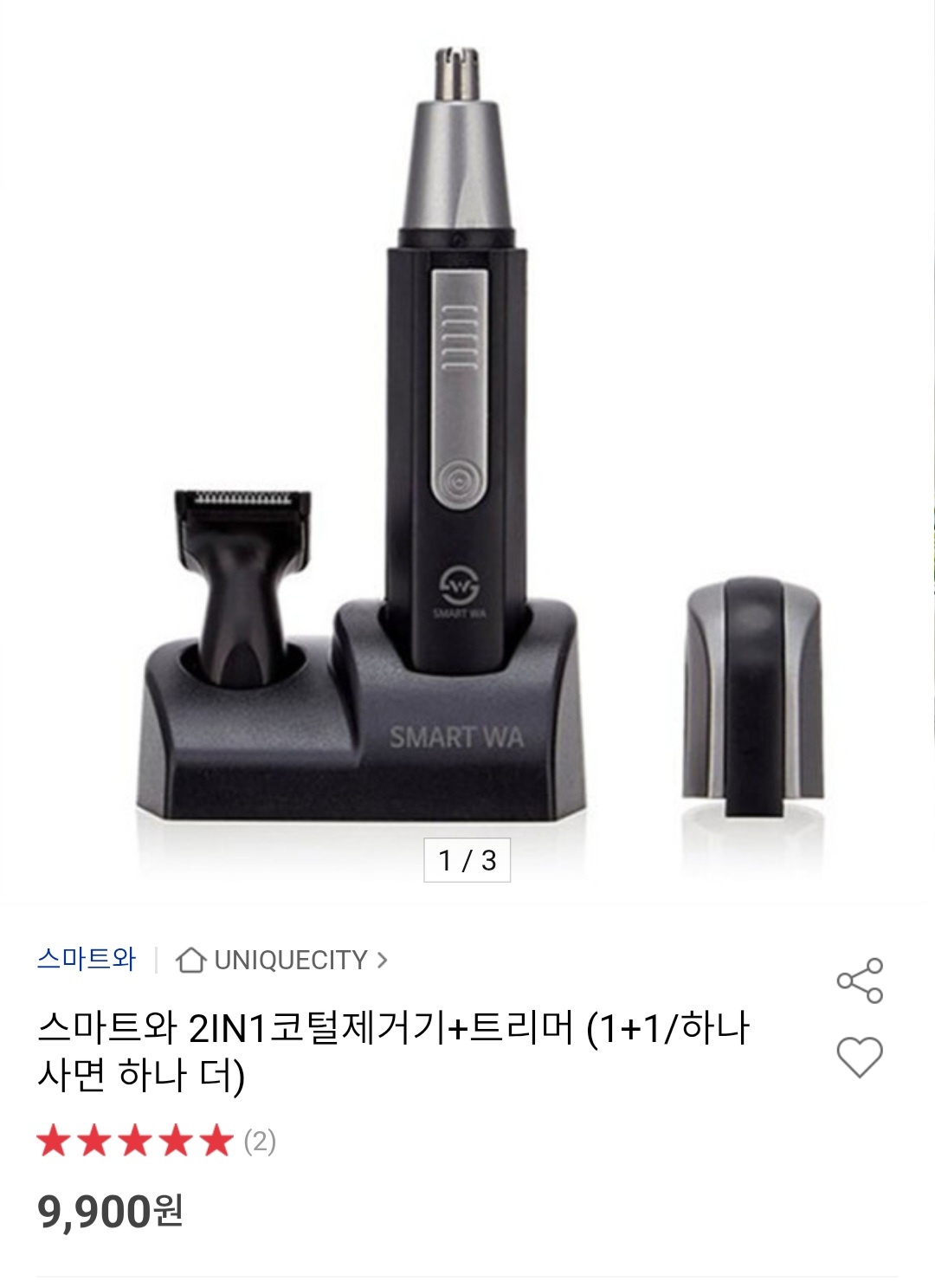935x1288 pixels.
Task: Open the review rating stars
Action: [136, 1141]
